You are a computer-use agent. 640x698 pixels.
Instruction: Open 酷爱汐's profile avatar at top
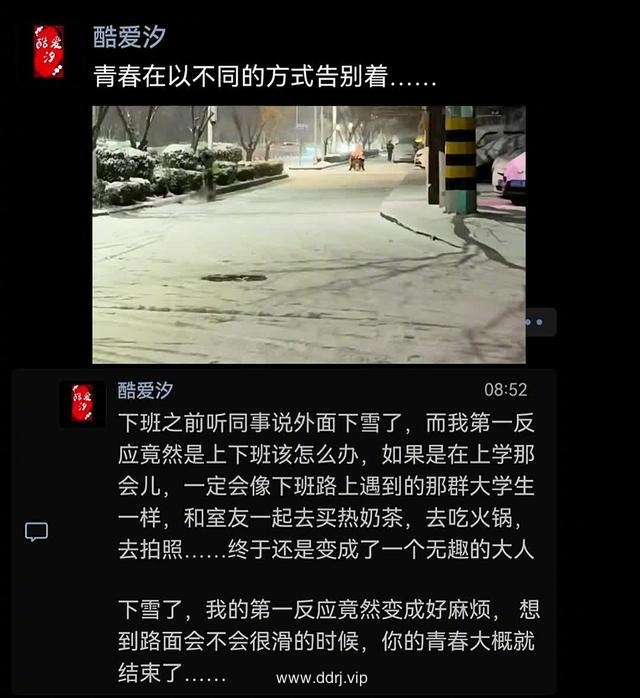pos(48,52)
